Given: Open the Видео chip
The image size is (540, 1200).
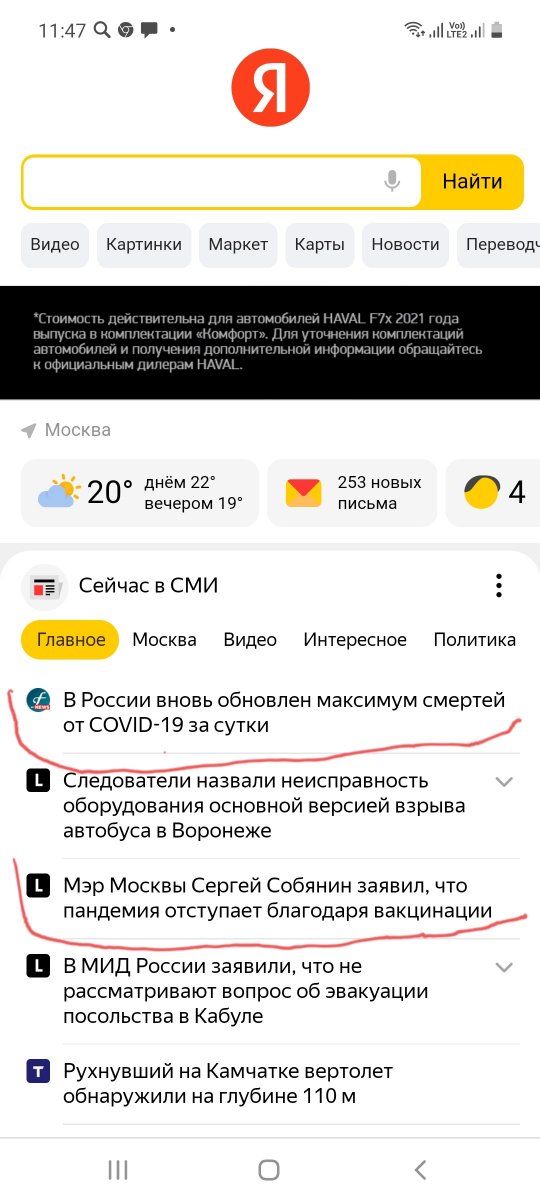Looking at the screenshot, I should coord(55,244).
